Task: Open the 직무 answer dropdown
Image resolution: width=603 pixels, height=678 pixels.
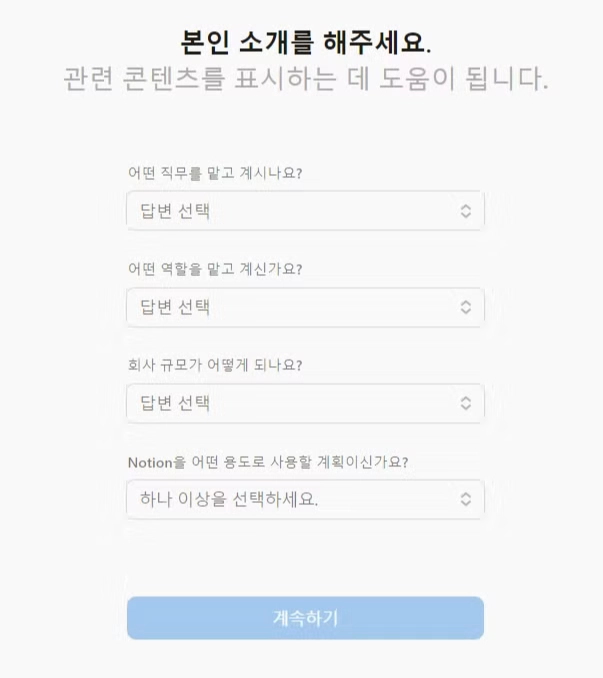Action: coord(305,211)
